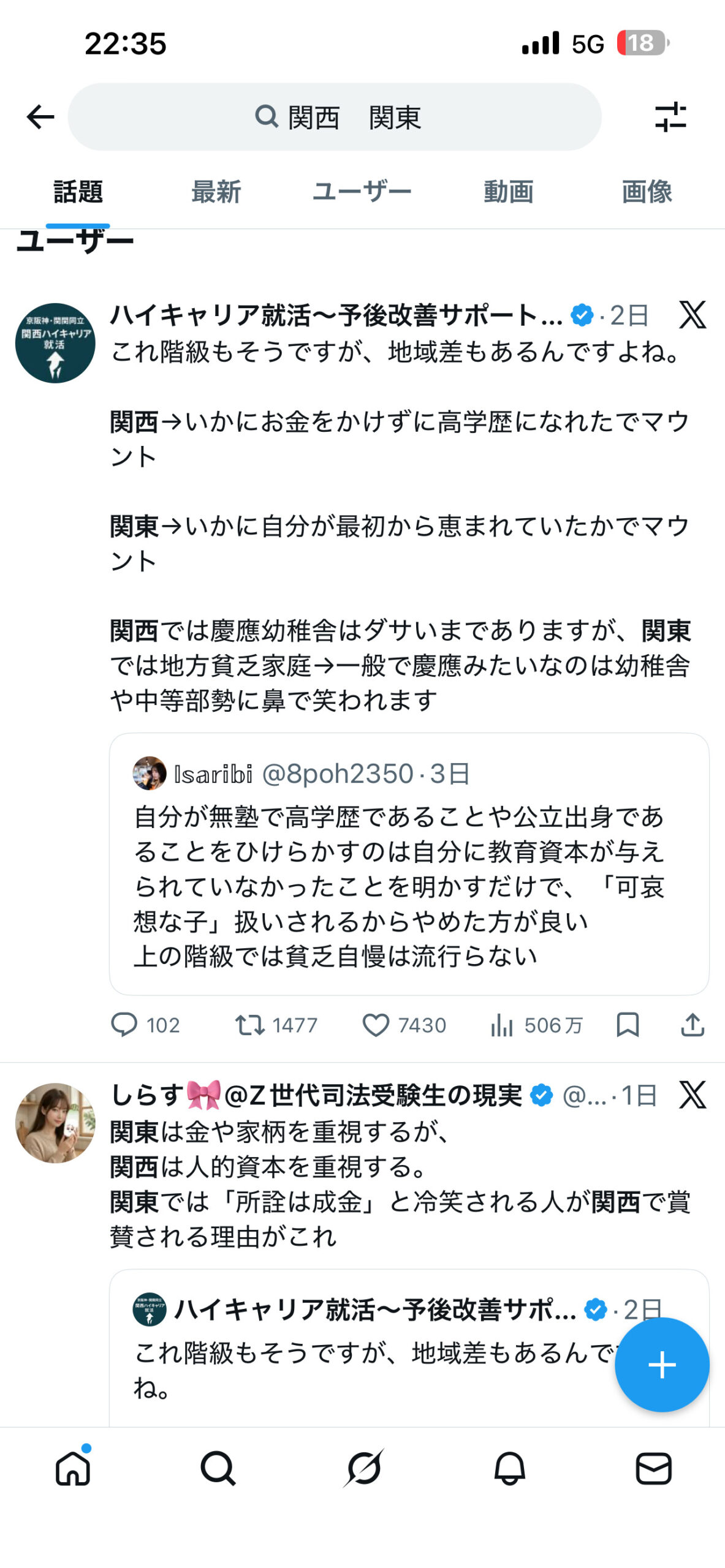The height and width of the screenshot is (1568, 725).
Task: Reply to the post with 102 comments
Action: pyautogui.click(x=124, y=1025)
